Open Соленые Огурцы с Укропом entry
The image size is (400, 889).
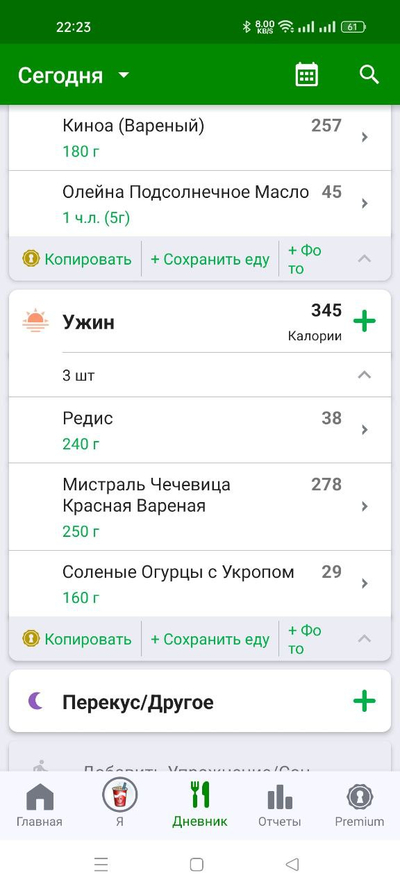click(200, 583)
